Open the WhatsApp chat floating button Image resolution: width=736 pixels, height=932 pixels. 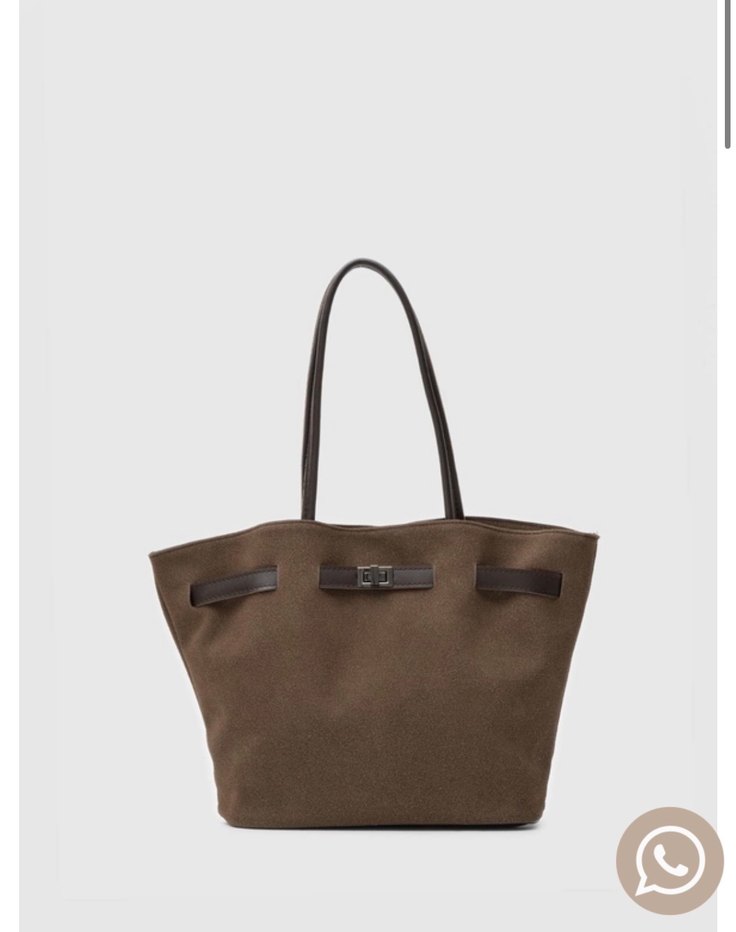pos(669,860)
